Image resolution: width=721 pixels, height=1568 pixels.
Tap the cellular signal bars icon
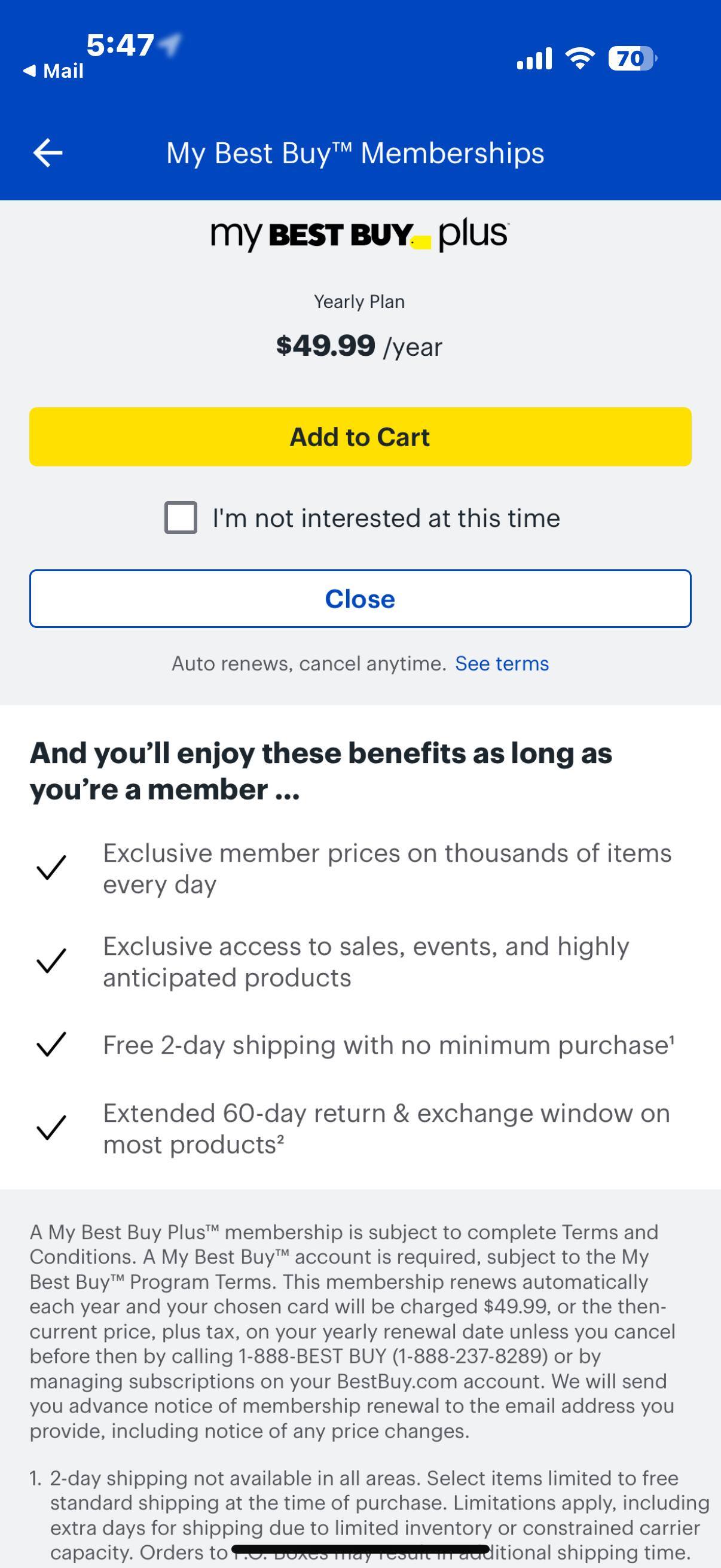[x=534, y=57]
